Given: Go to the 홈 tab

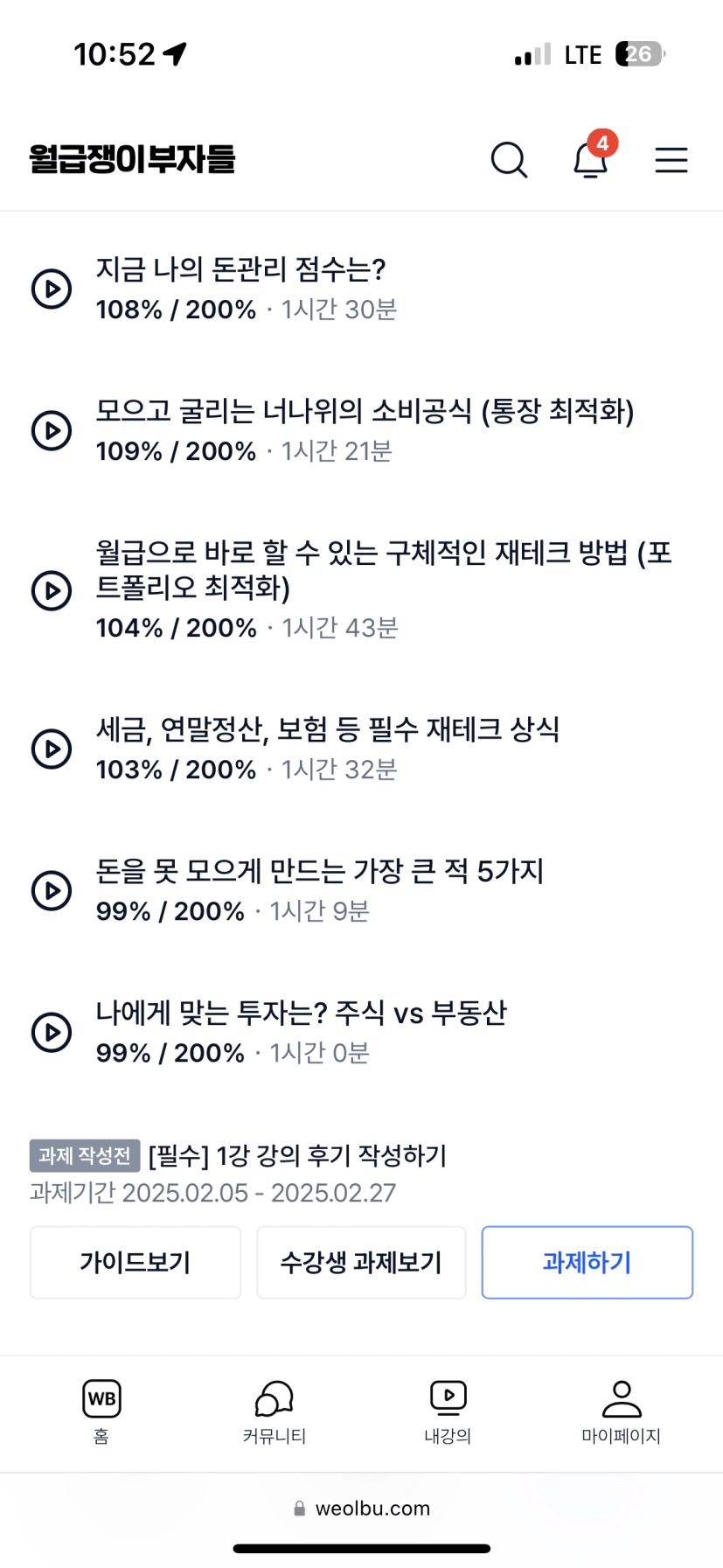Looking at the screenshot, I should 101,1411.
